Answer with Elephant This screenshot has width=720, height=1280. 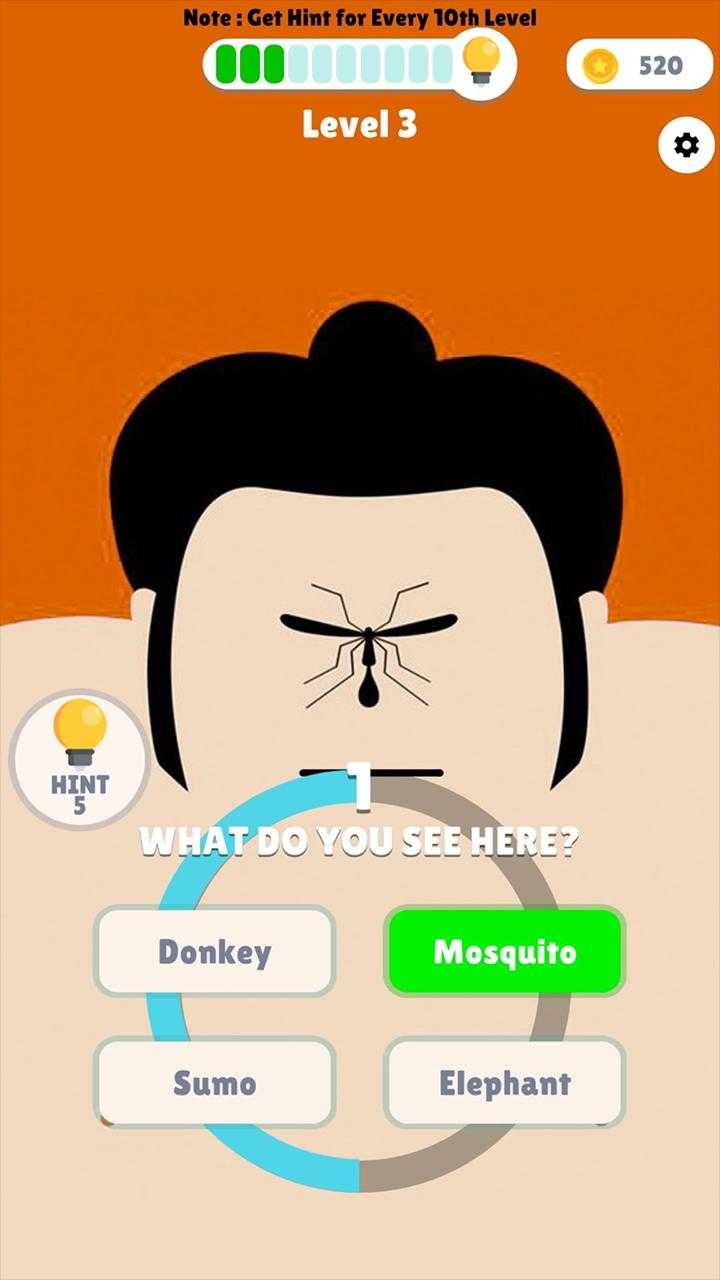coord(504,1082)
